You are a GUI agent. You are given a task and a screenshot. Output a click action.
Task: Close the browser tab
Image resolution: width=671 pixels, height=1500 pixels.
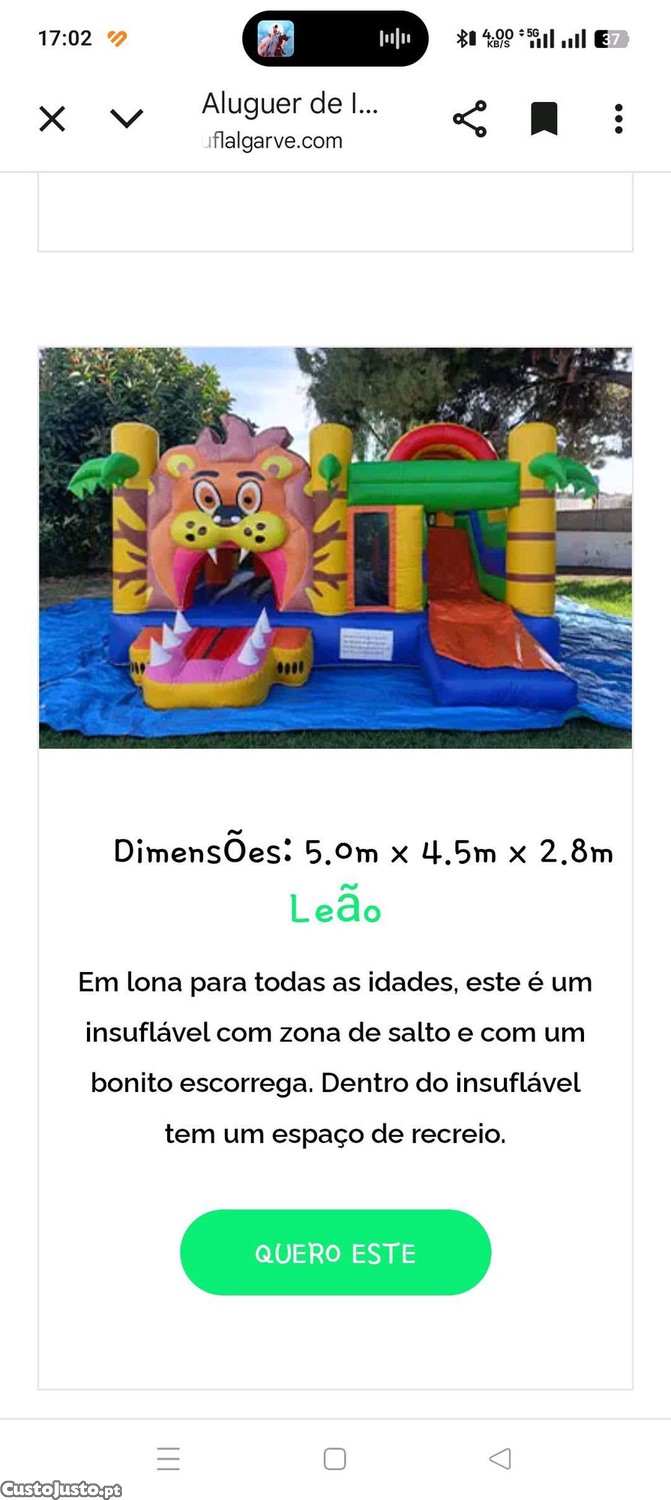(52, 119)
